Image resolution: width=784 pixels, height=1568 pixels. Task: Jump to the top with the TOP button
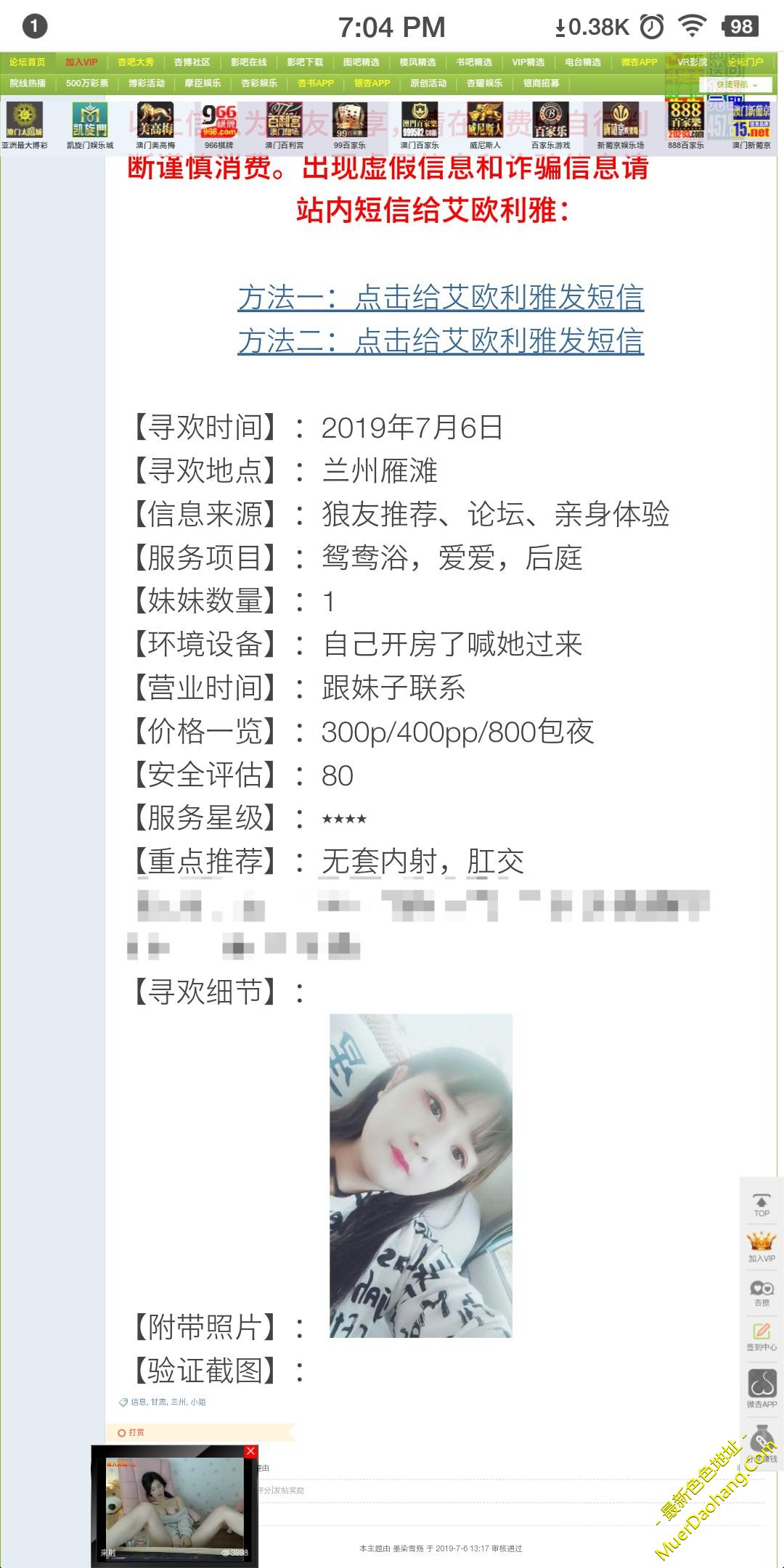761,1204
